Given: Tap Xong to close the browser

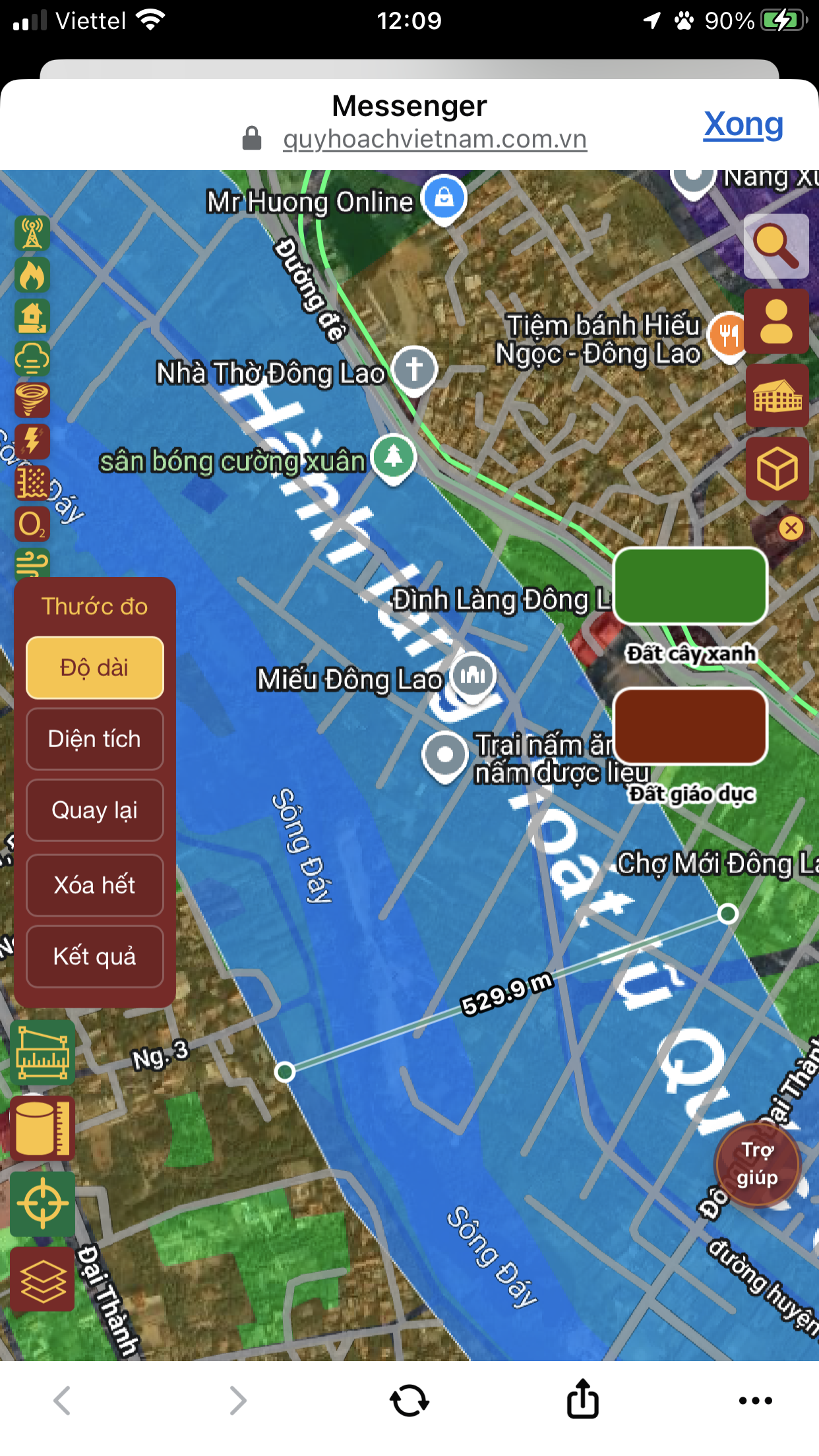Looking at the screenshot, I should pos(743,124).
